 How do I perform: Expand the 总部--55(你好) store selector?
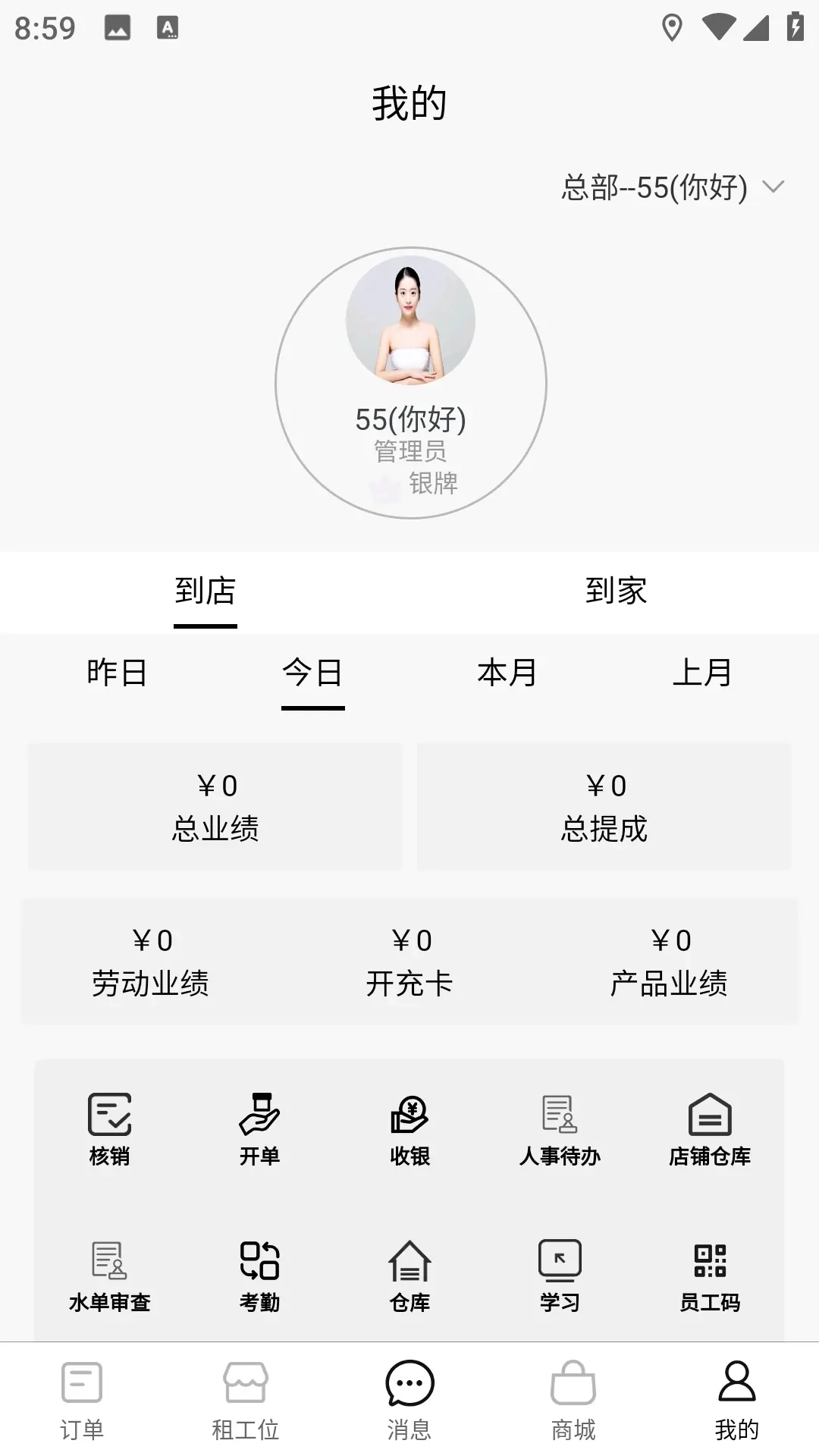(670, 188)
